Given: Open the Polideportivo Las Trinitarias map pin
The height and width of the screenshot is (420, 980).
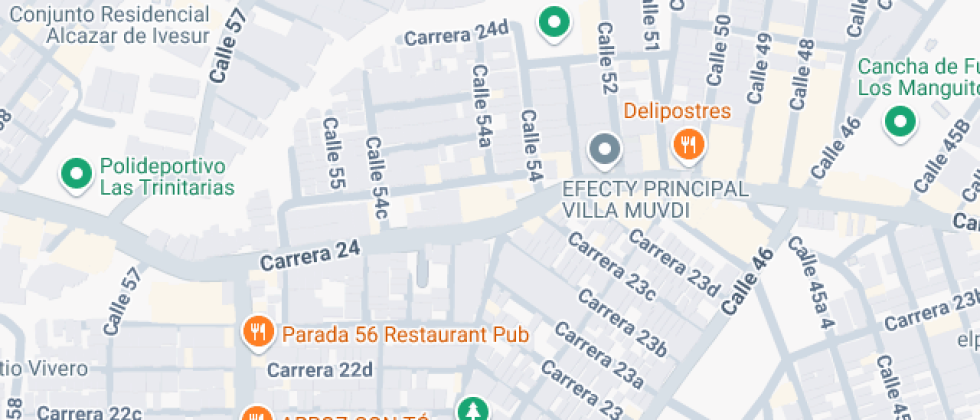Looking at the screenshot, I should tap(76, 175).
